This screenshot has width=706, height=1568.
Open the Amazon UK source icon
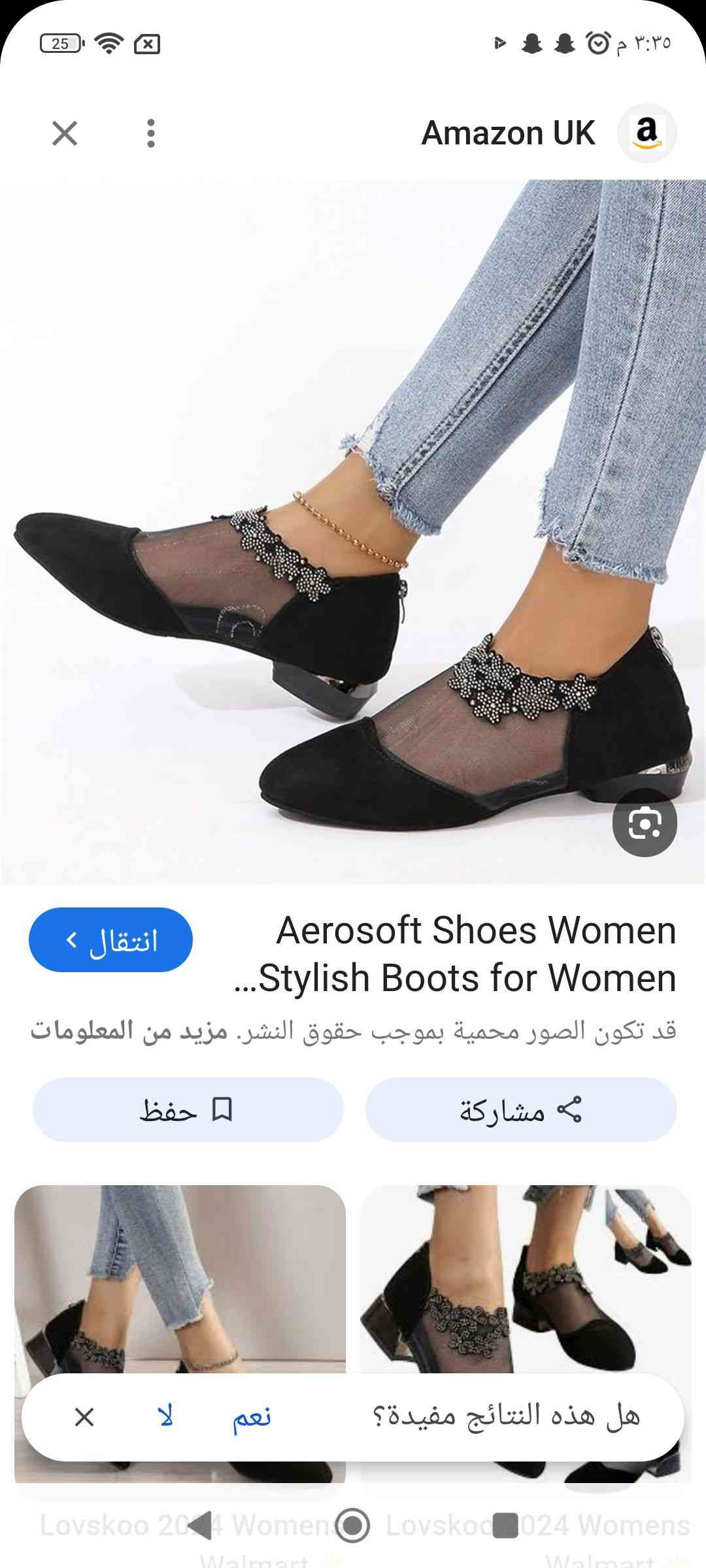click(x=647, y=133)
